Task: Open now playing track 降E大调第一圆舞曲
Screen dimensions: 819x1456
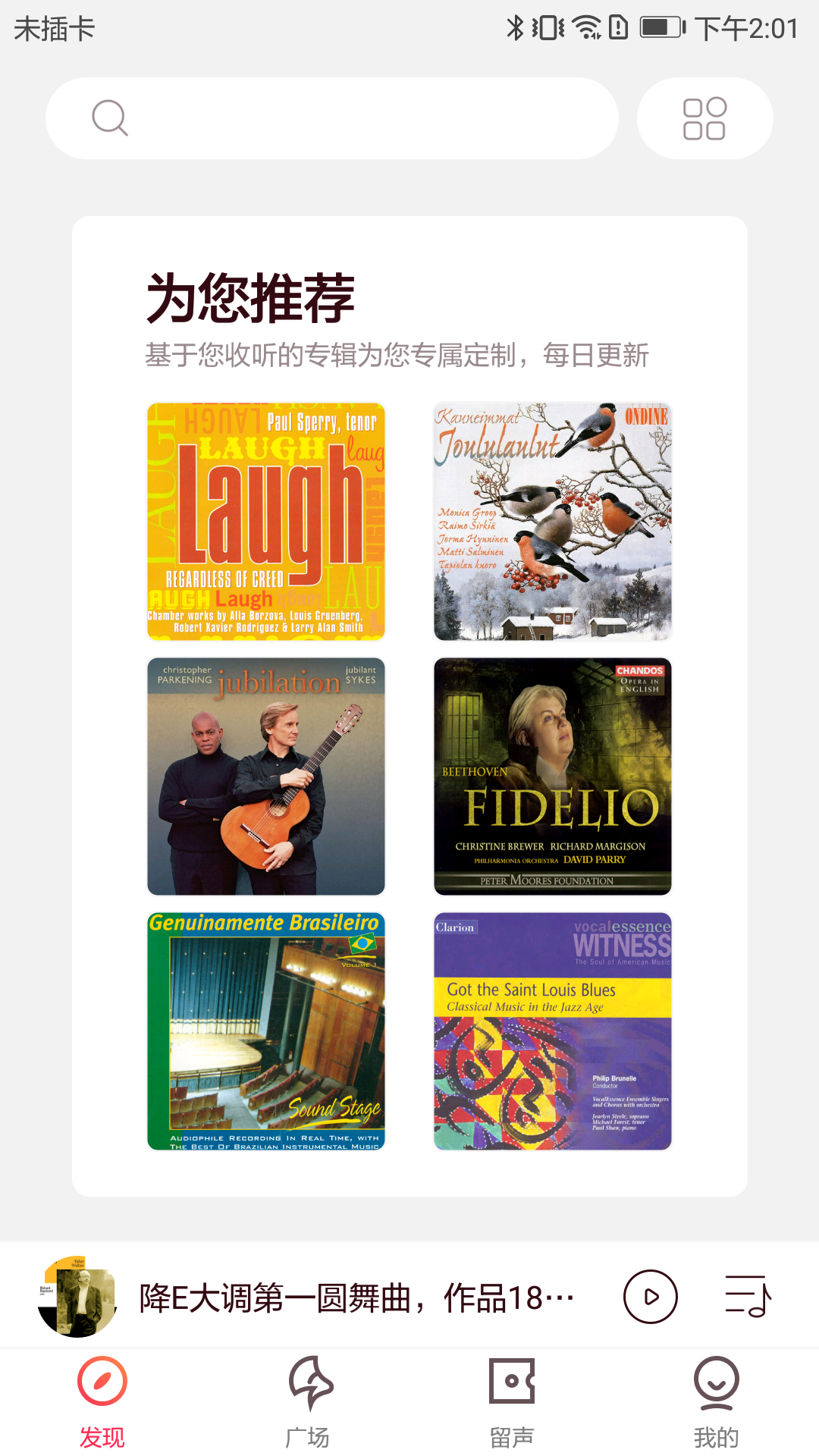Action: 356,1298
